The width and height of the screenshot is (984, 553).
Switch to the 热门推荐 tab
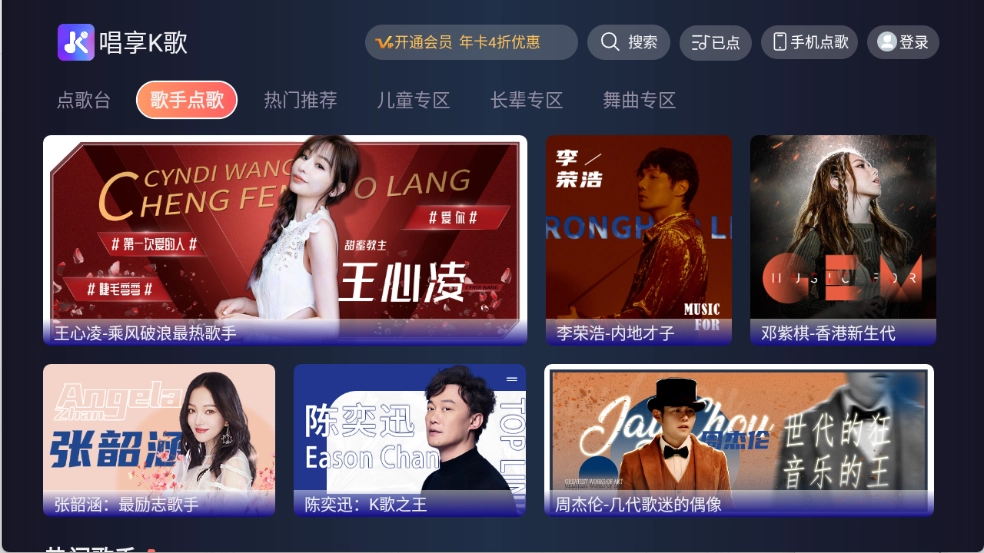click(300, 100)
